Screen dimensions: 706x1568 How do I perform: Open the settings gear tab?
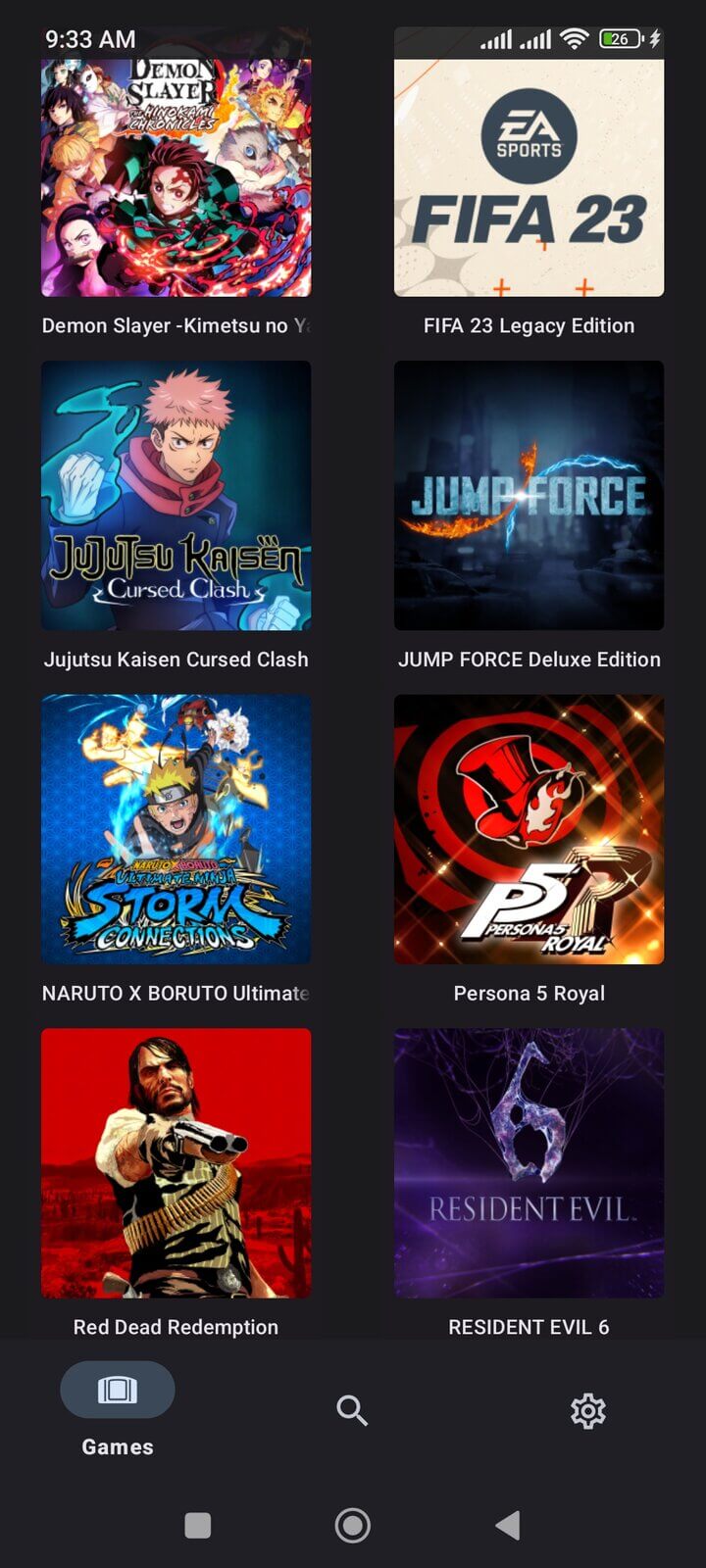click(x=588, y=1410)
